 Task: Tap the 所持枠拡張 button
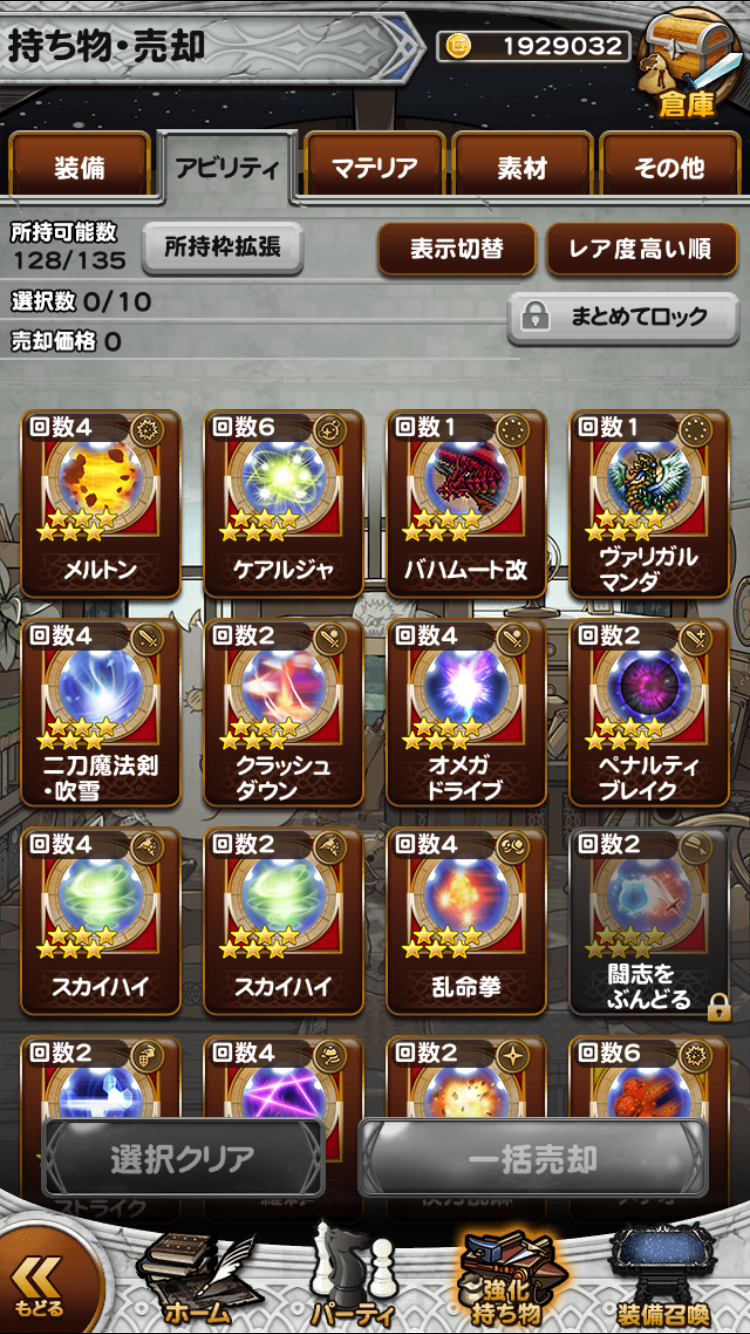pos(222,247)
